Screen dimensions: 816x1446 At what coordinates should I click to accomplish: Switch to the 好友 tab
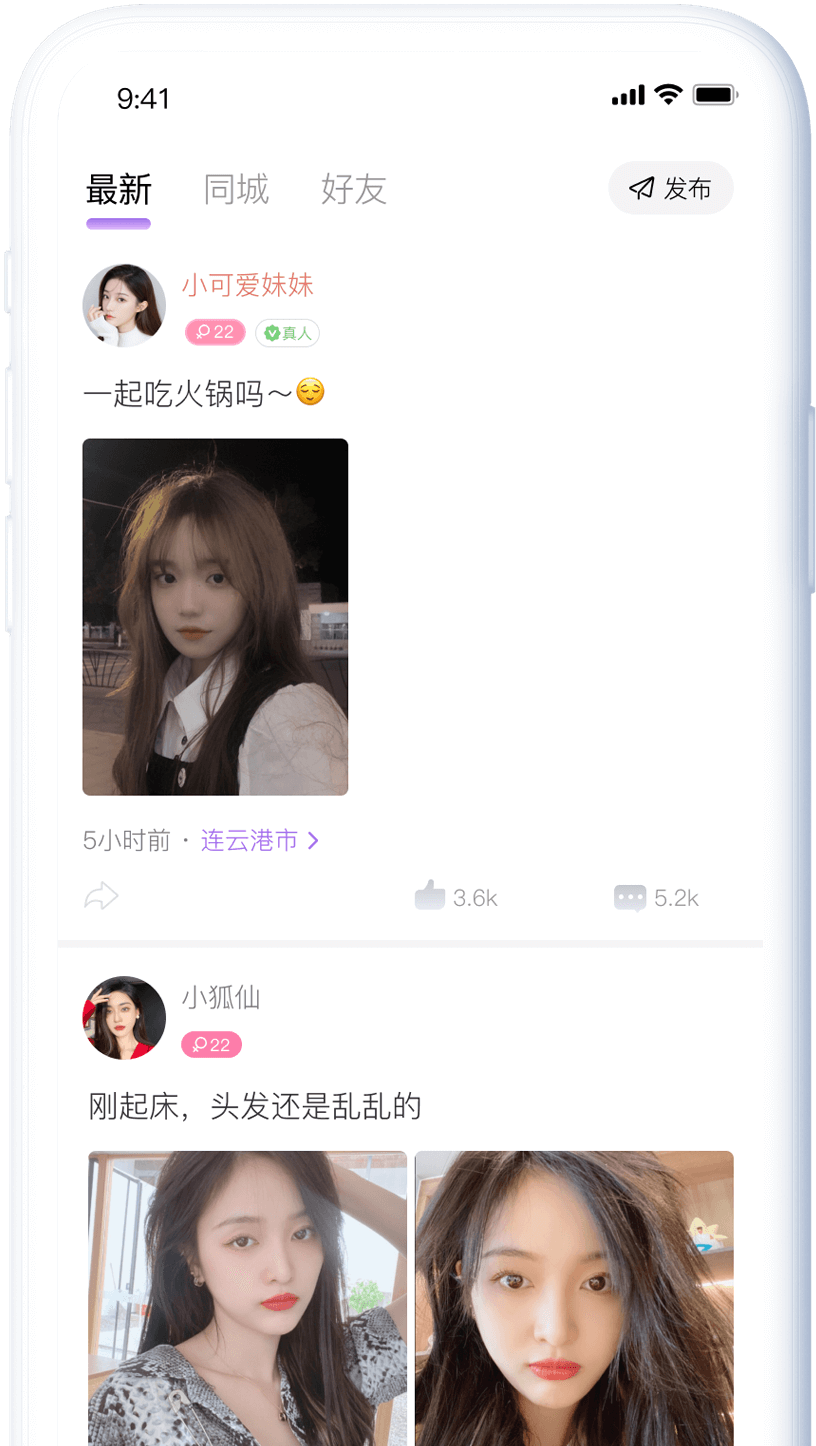pos(354,189)
